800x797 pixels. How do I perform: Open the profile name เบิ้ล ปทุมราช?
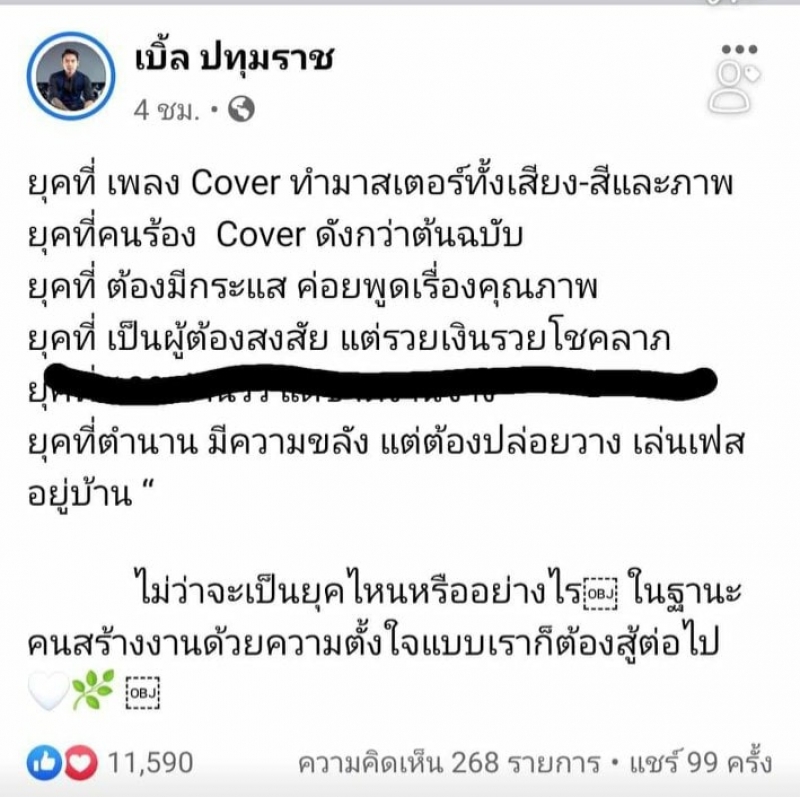(x=233, y=59)
